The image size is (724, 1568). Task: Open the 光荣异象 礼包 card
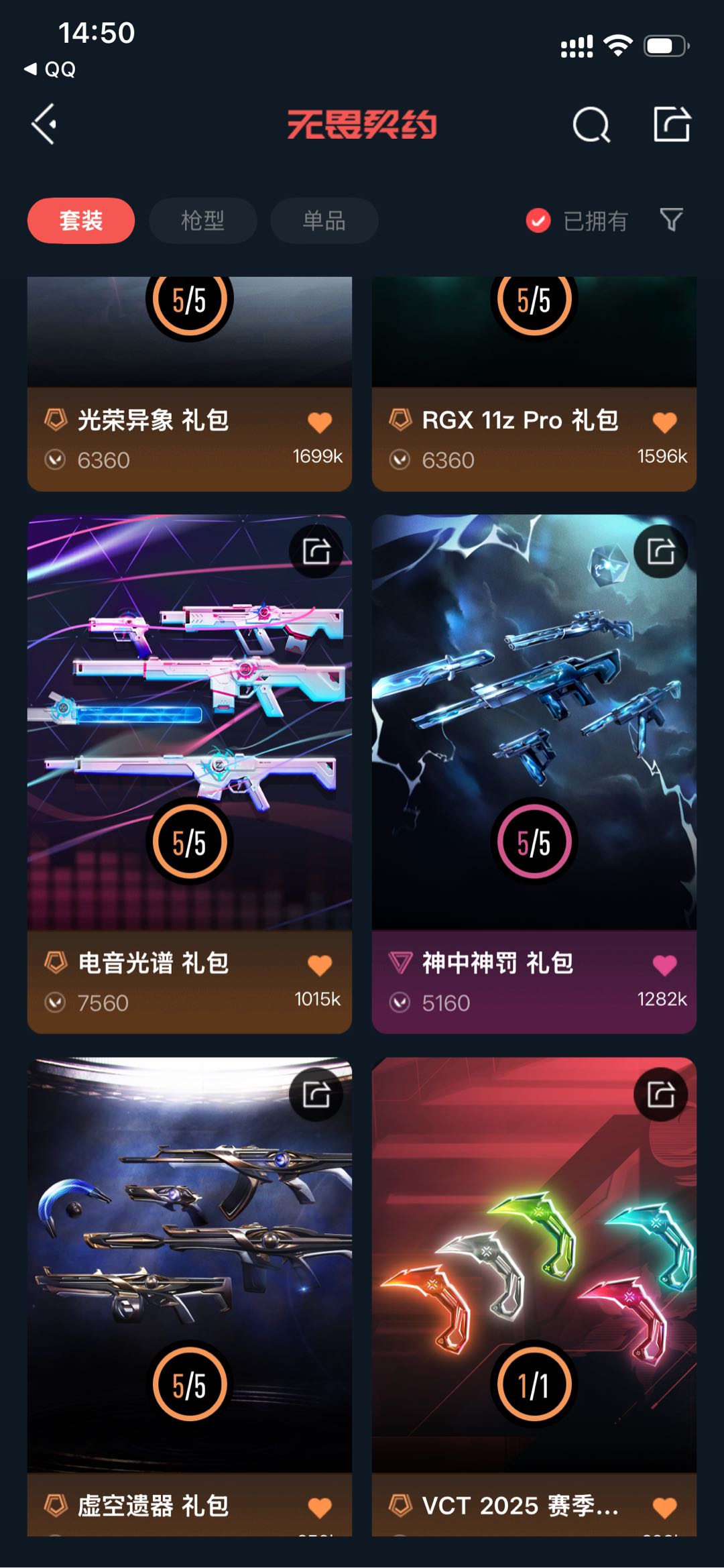coord(190,384)
